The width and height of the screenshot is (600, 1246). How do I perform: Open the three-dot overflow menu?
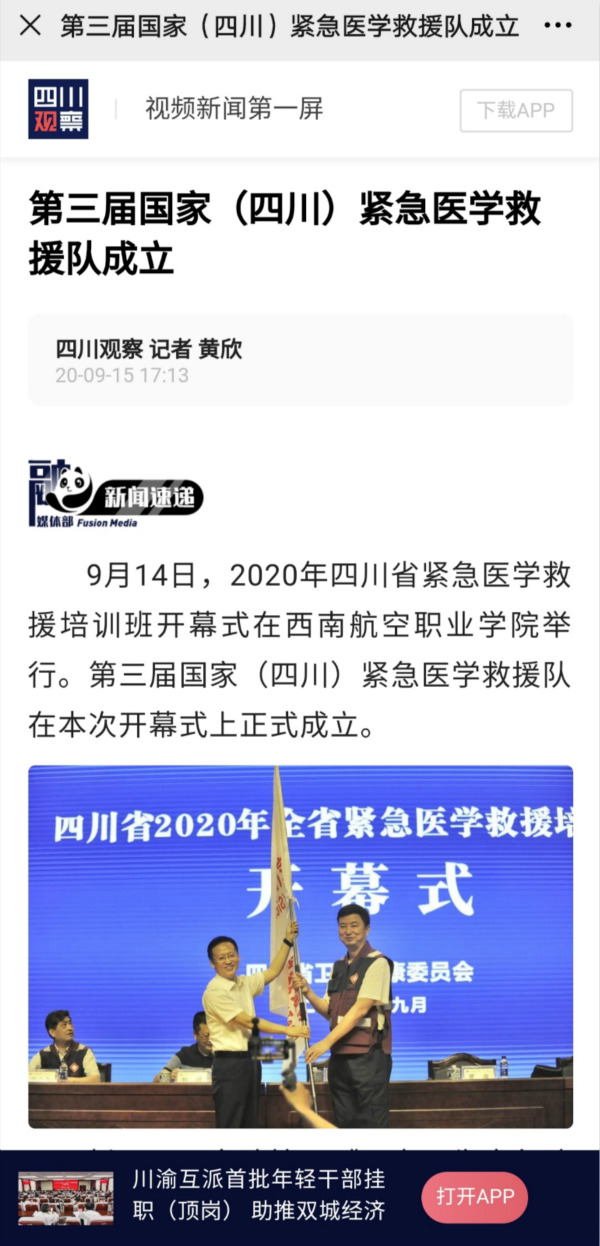(x=558, y=27)
